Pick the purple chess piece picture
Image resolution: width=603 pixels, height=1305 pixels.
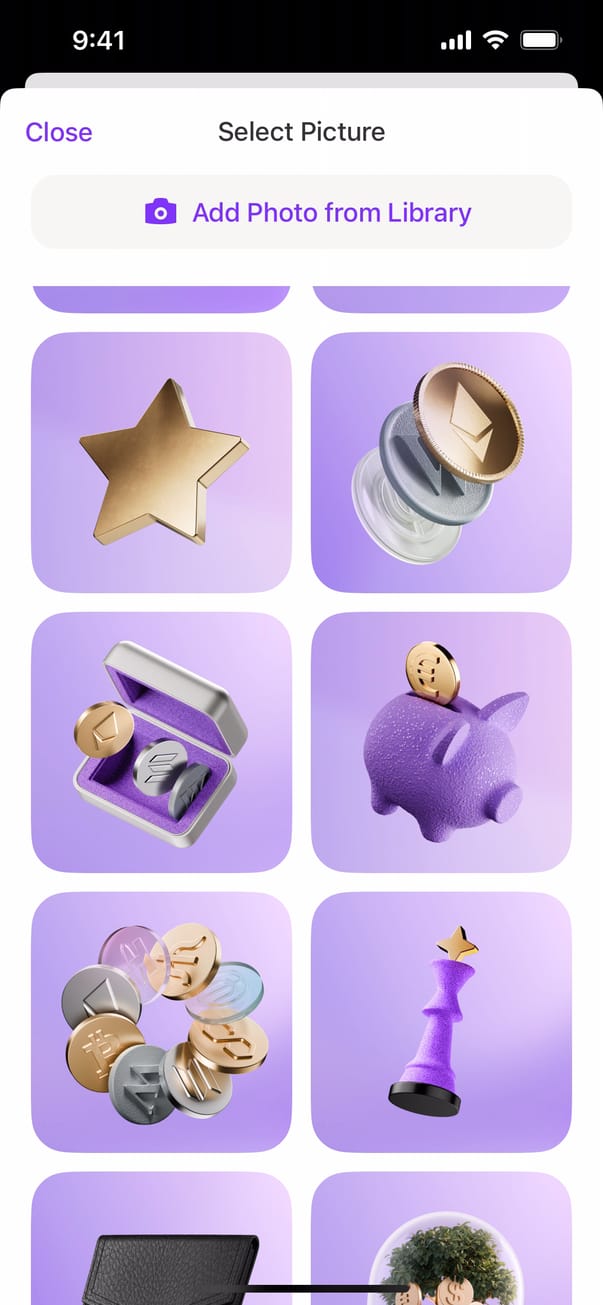click(441, 1022)
